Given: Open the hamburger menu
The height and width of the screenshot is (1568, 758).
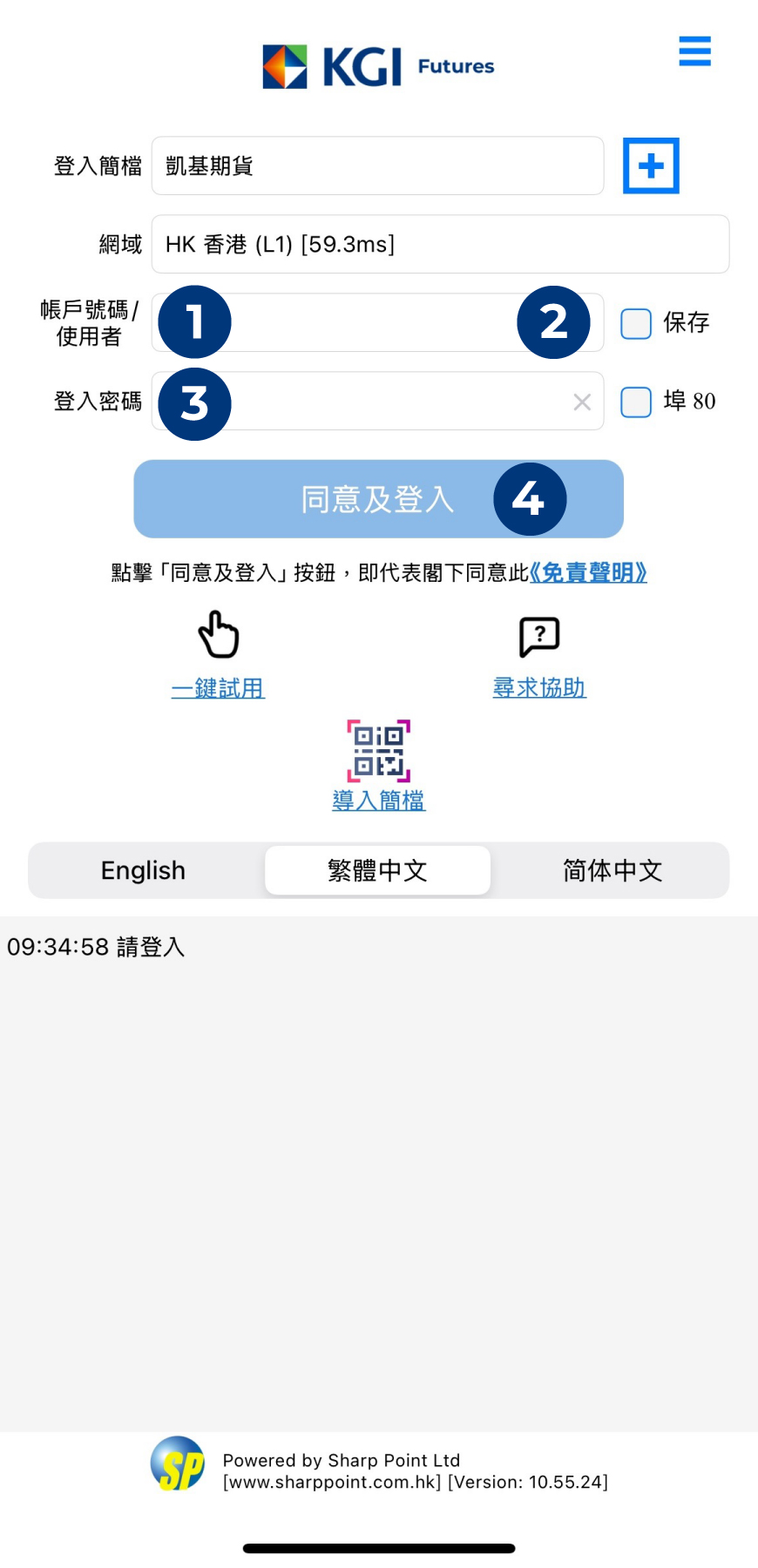Looking at the screenshot, I should 694,51.
